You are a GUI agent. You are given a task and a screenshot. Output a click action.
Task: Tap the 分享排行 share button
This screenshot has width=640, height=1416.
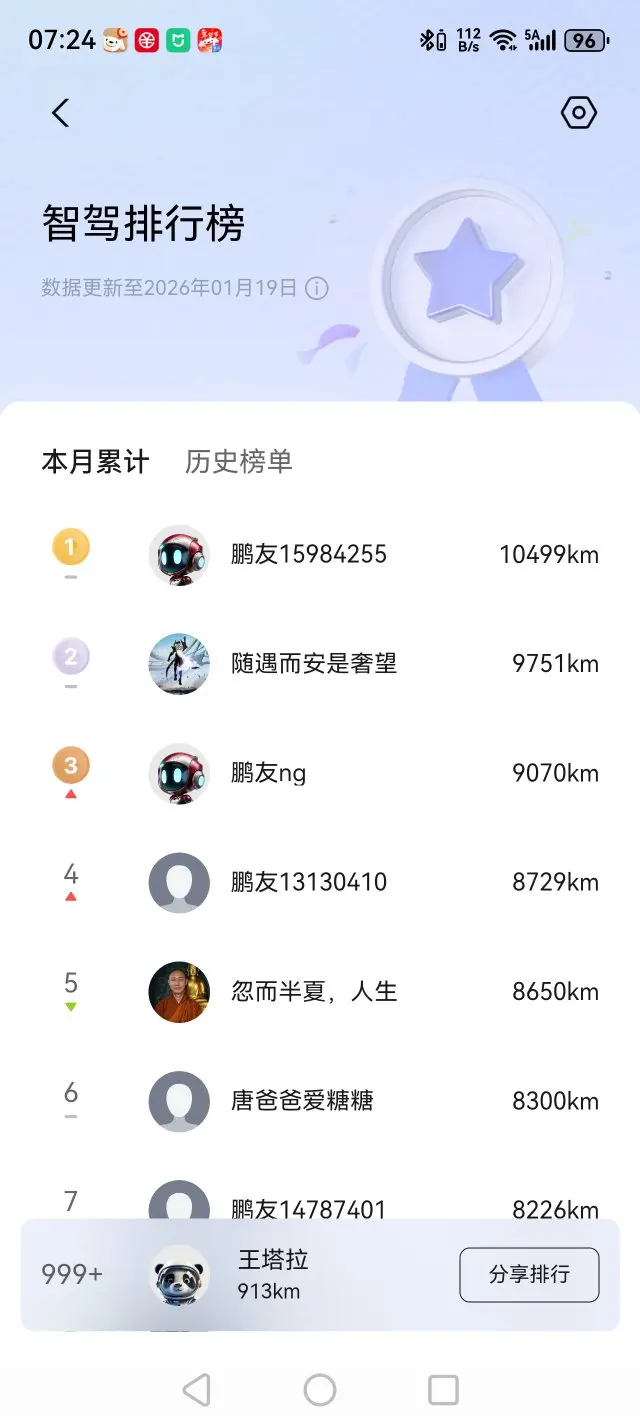pyautogui.click(x=529, y=1274)
